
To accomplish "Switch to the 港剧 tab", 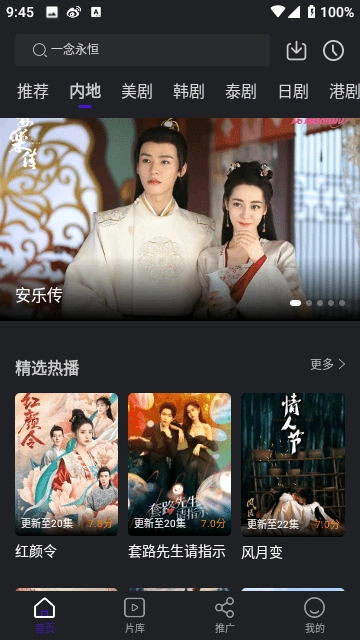I will pos(344,91).
